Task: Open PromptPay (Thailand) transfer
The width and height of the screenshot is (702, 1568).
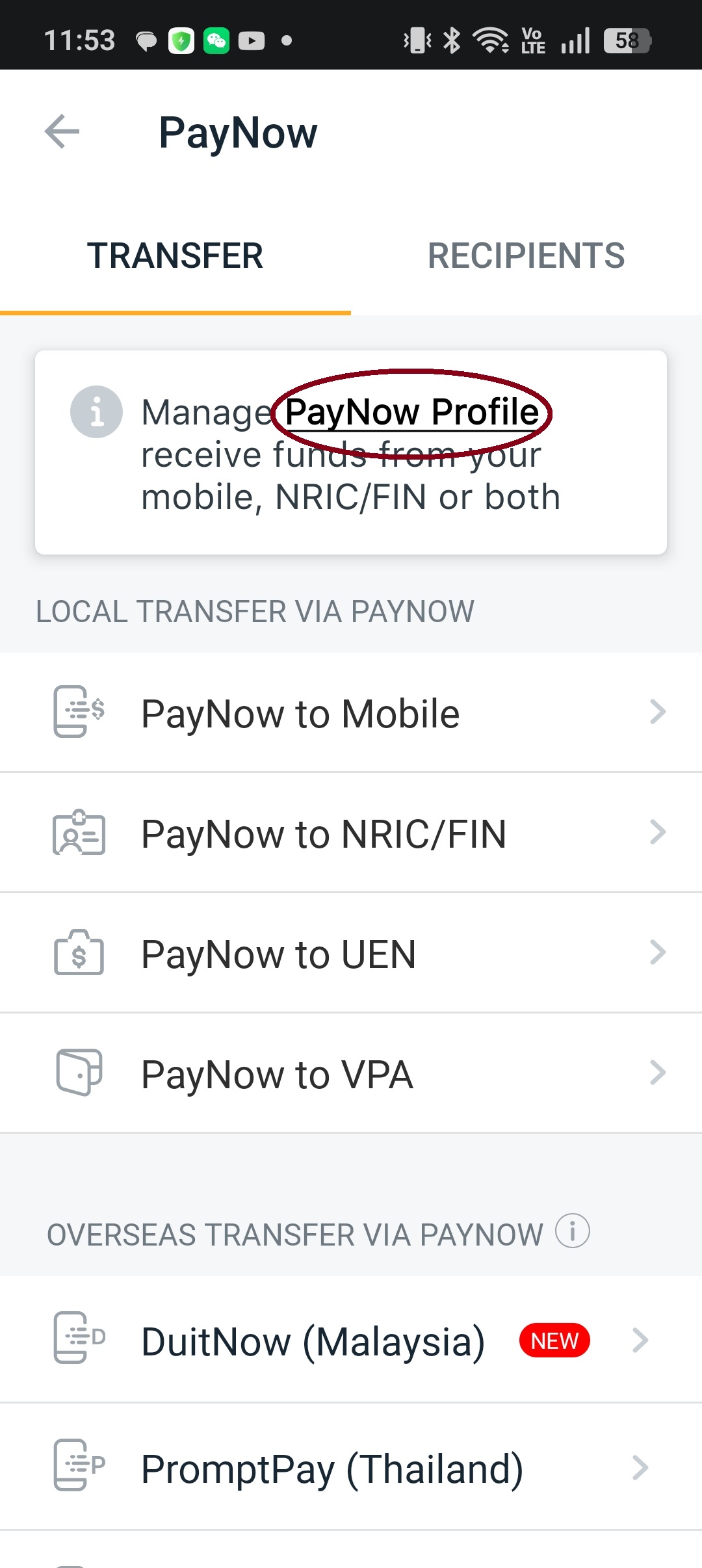Action: coord(351,1467)
